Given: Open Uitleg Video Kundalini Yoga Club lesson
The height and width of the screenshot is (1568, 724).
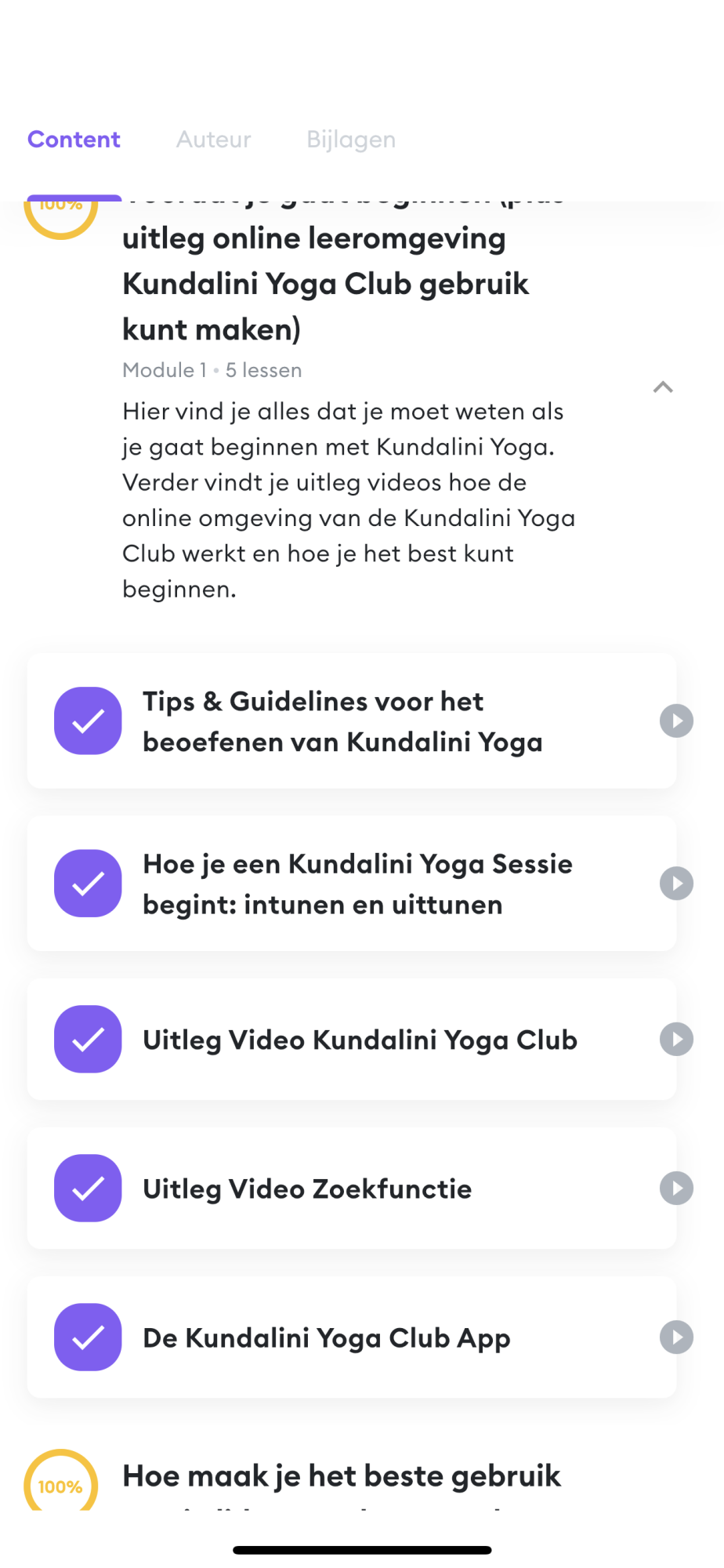Looking at the screenshot, I should (x=351, y=1040).
